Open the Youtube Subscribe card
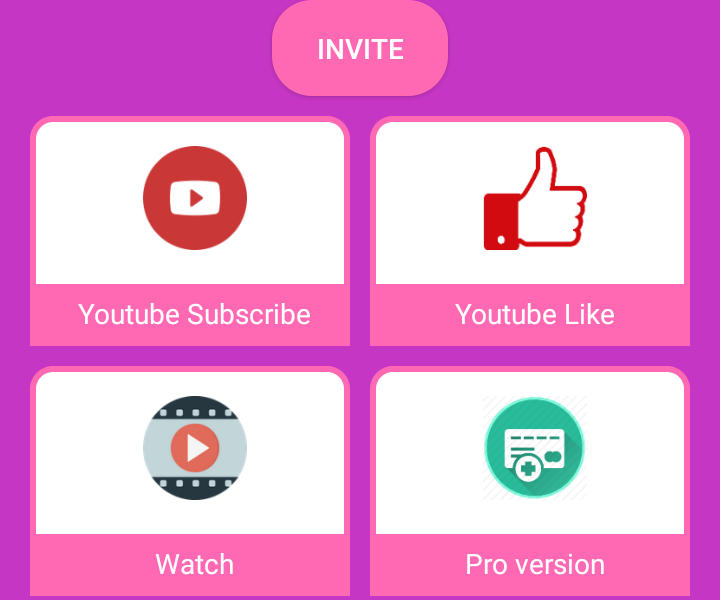This screenshot has width=720, height=600. tap(190, 232)
